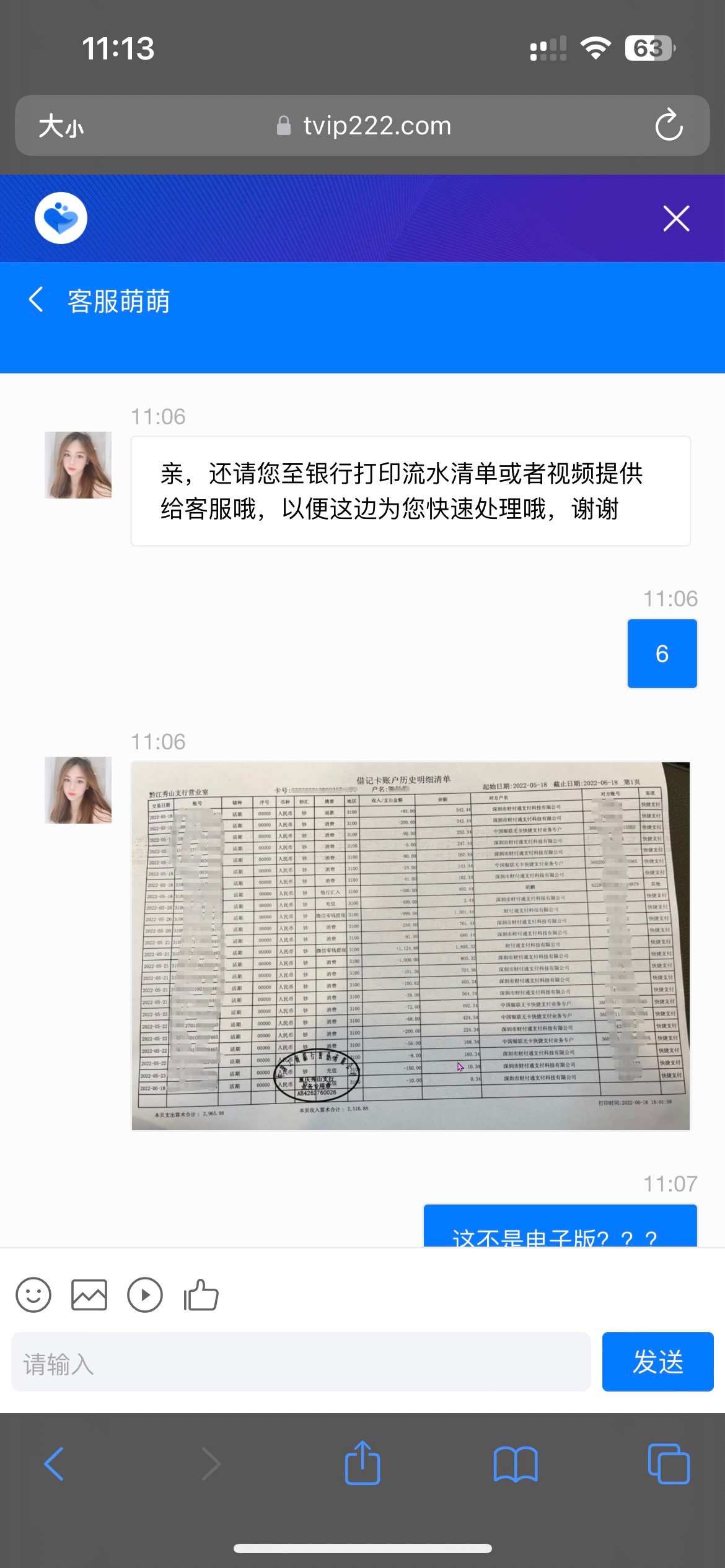Tap the video send icon in chat toolbar
The height and width of the screenshot is (1568, 725).
145,1295
